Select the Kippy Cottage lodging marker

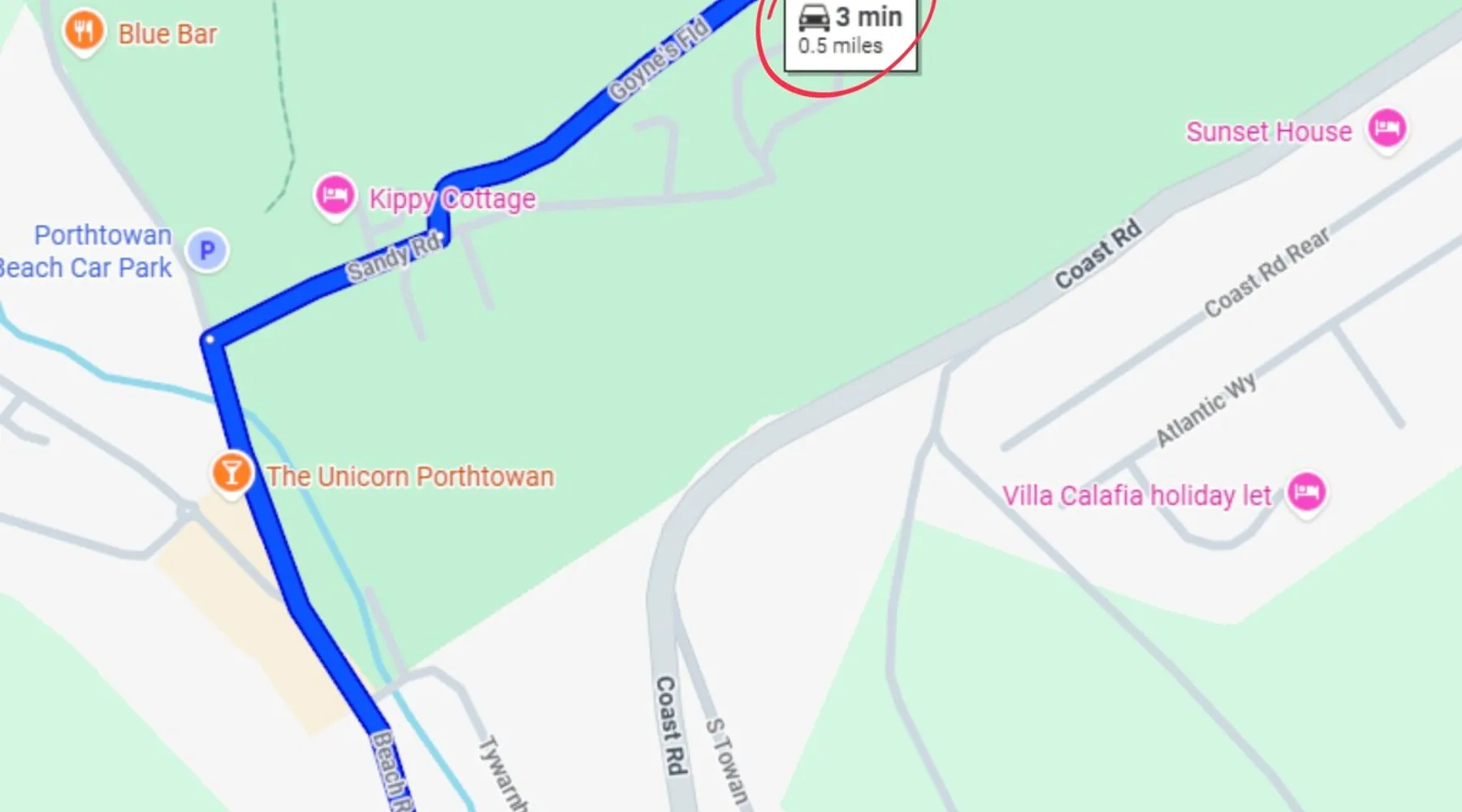click(334, 196)
